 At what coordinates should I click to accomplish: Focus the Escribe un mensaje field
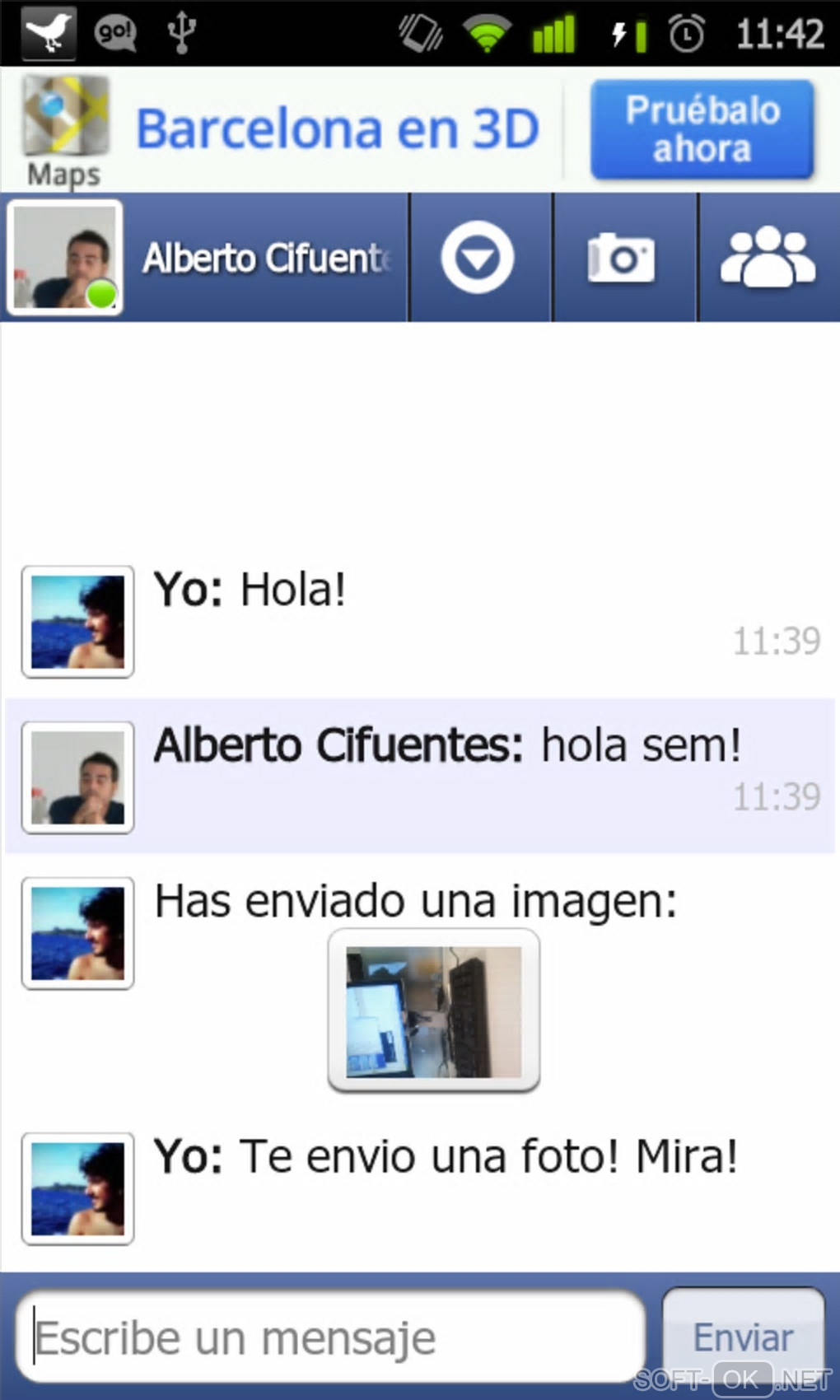click(x=329, y=1337)
